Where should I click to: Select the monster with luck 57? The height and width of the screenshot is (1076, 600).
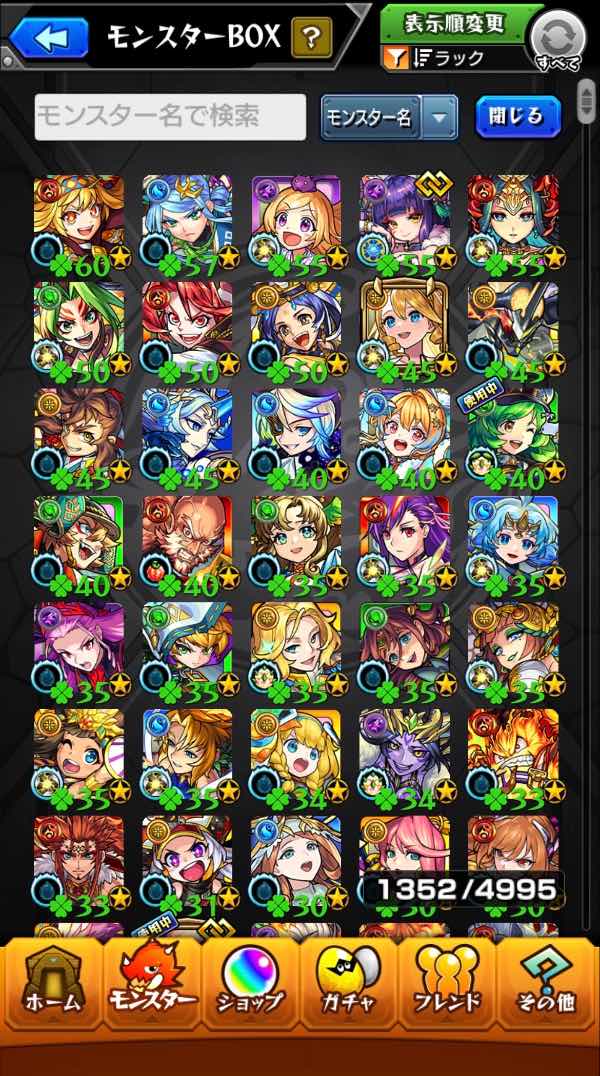coord(187,226)
